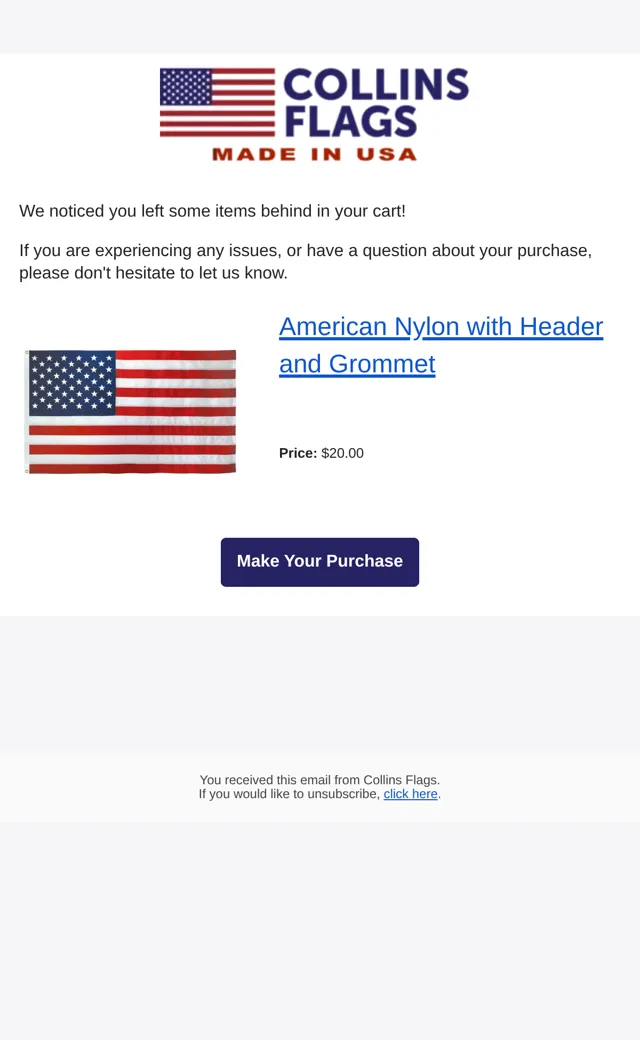Viewport: 640px width, 1040px height.
Task: Open the American Nylon with Header link
Action: (x=440, y=345)
